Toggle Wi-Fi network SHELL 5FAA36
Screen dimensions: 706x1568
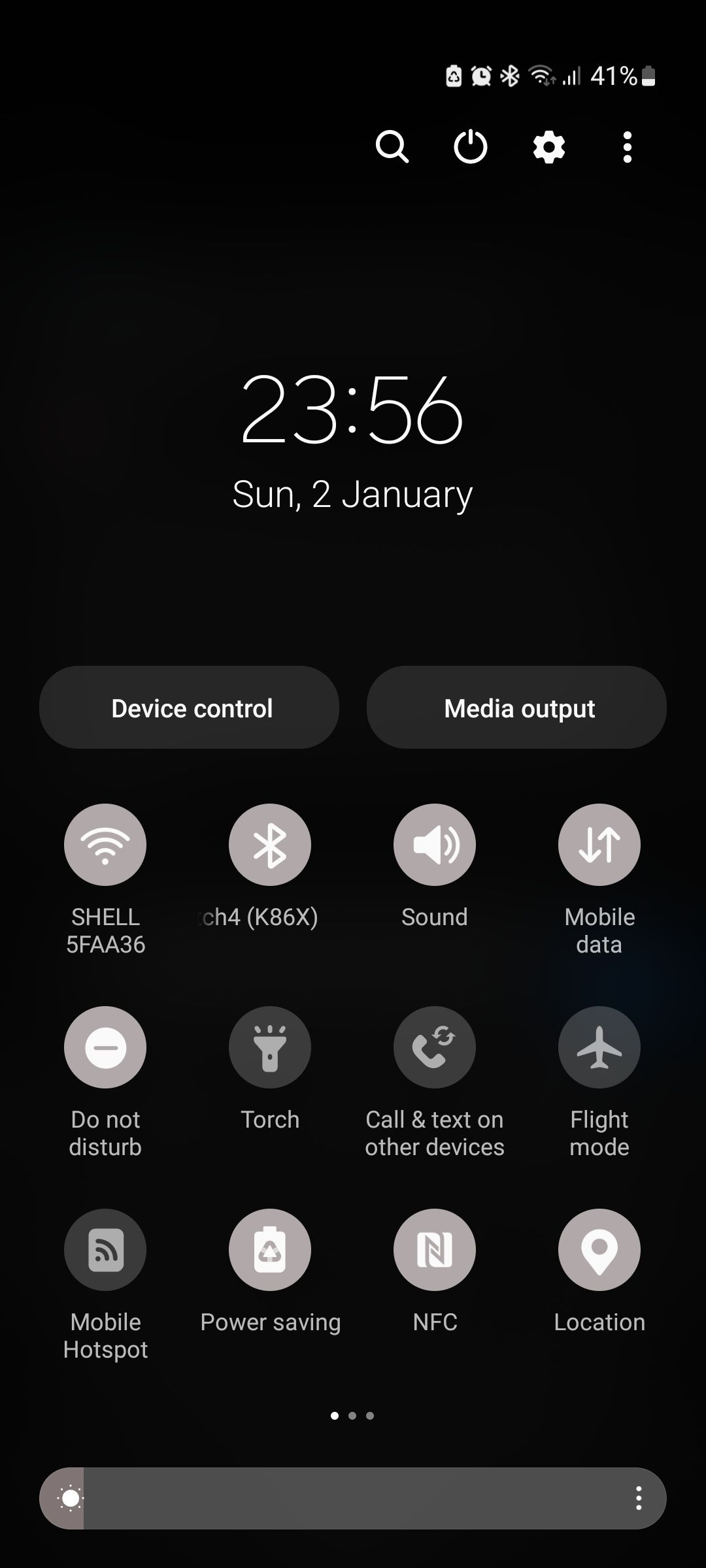[x=105, y=844]
